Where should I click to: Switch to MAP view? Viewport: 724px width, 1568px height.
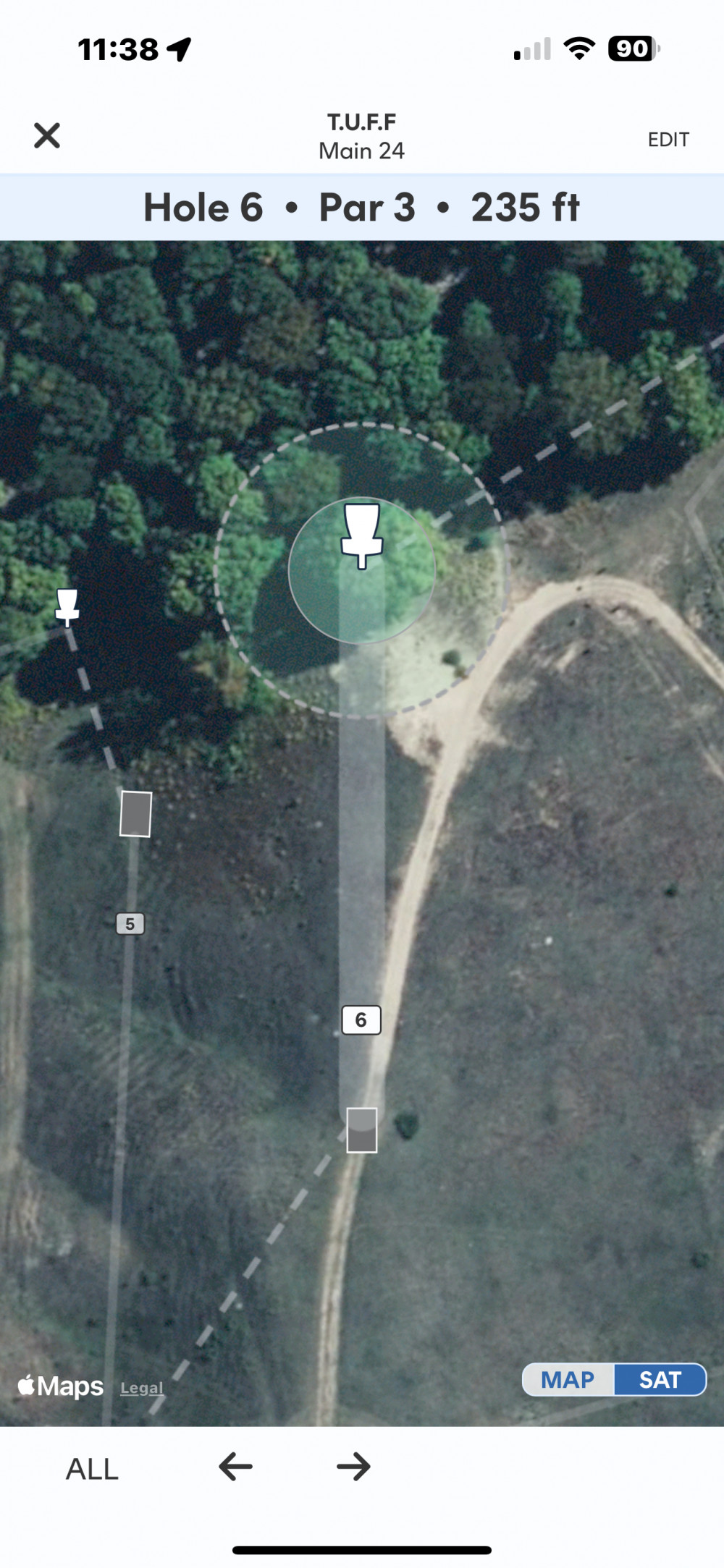click(x=568, y=1380)
